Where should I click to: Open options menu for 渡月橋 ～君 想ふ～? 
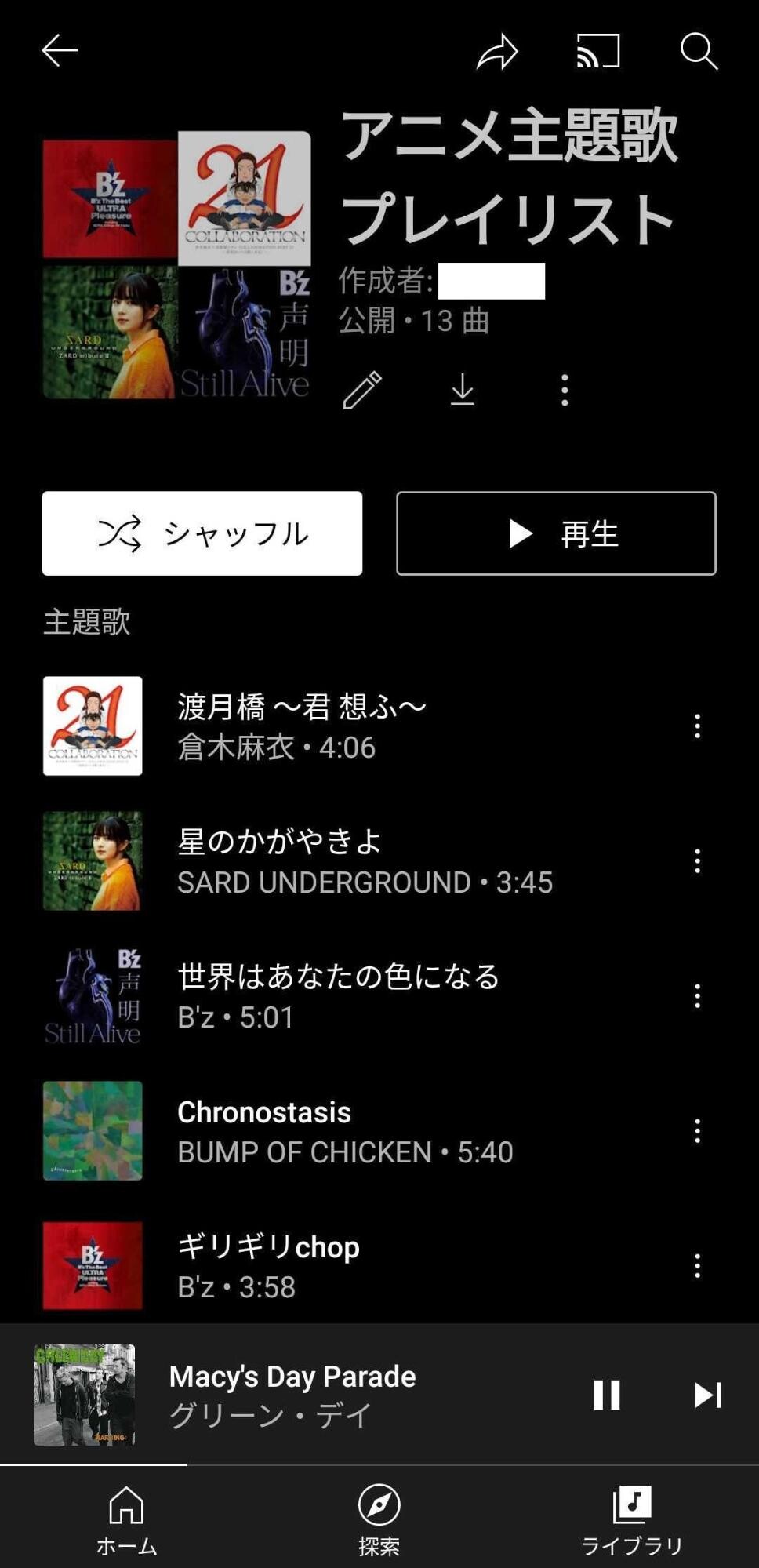[699, 728]
